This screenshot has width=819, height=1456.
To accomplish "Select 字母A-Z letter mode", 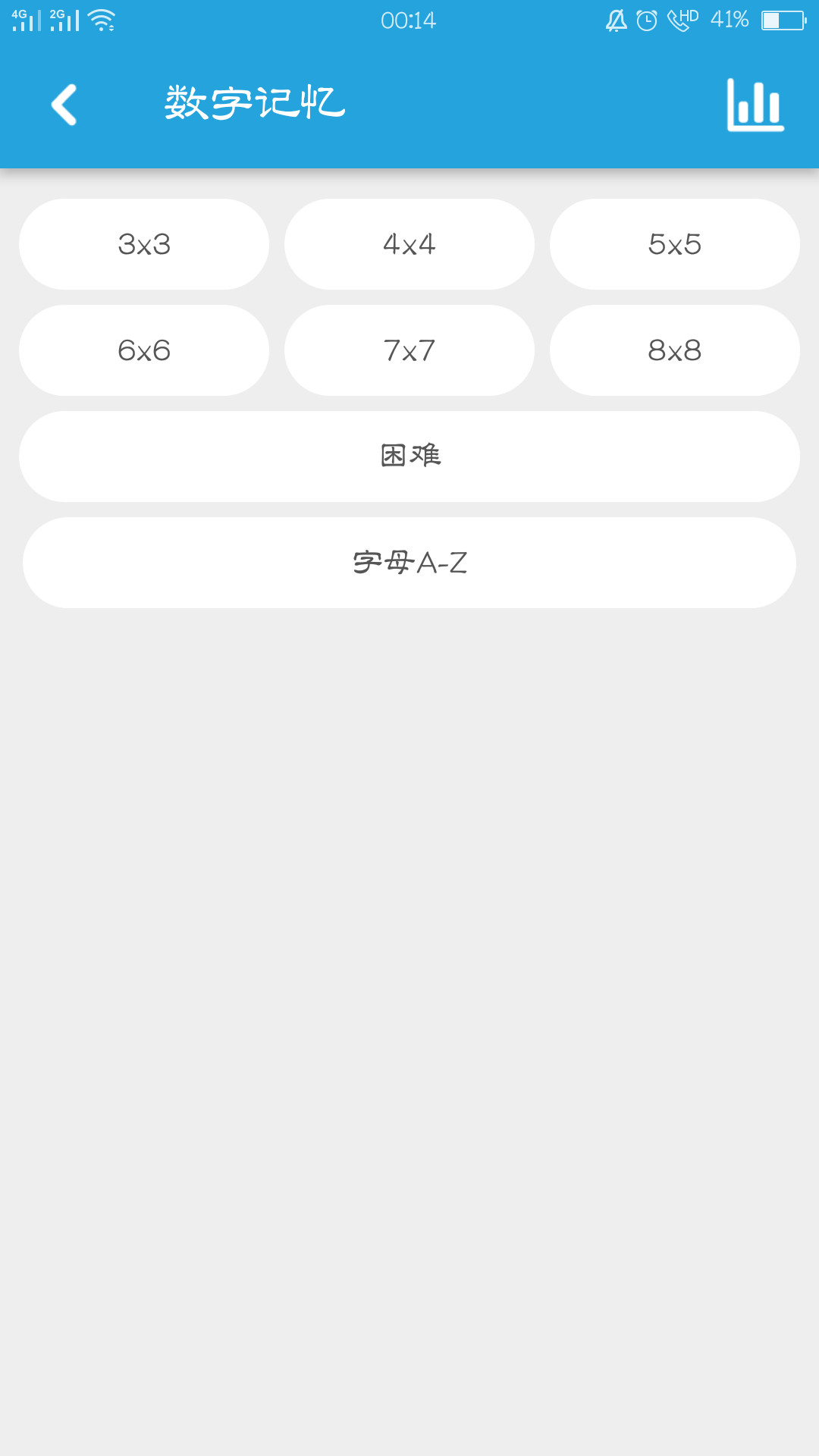I will pyautogui.click(x=409, y=563).
